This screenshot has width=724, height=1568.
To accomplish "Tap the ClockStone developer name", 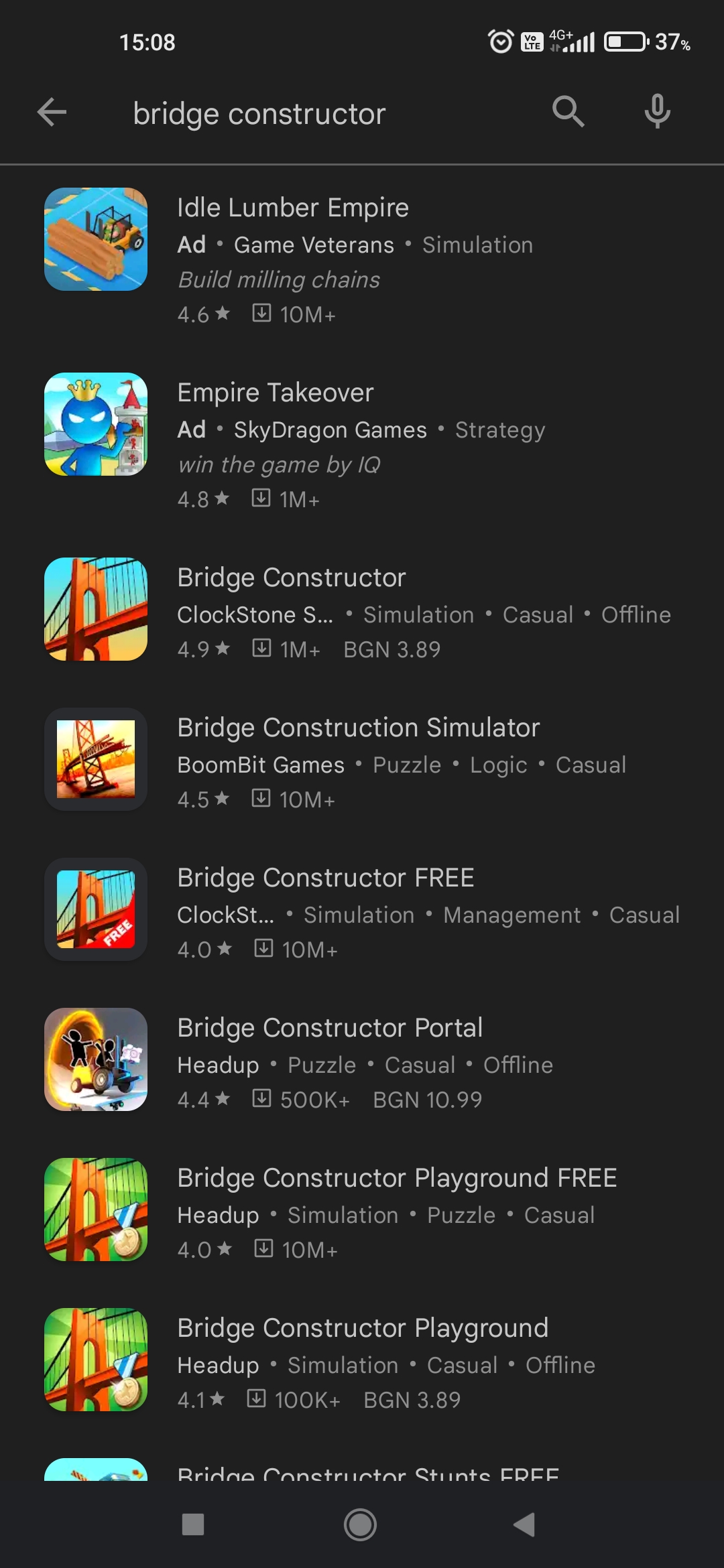I will (x=254, y=614).
